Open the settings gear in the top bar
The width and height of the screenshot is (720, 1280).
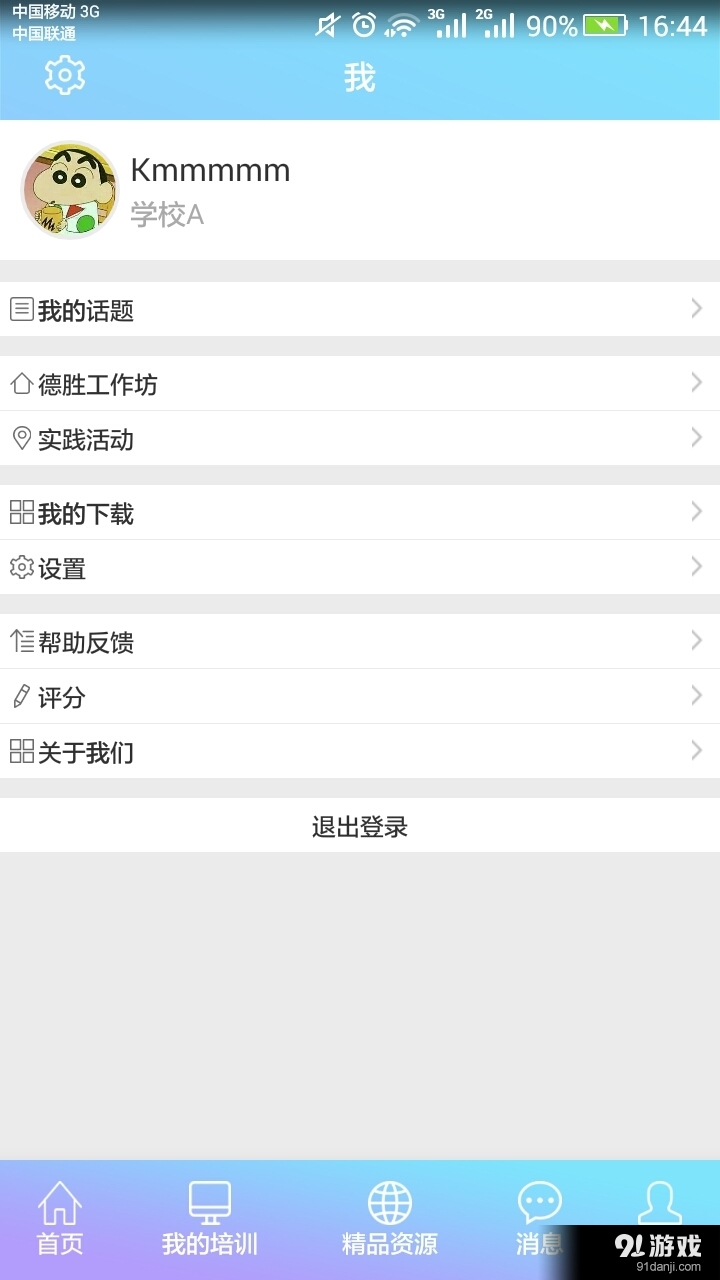[x=64, y=75]
